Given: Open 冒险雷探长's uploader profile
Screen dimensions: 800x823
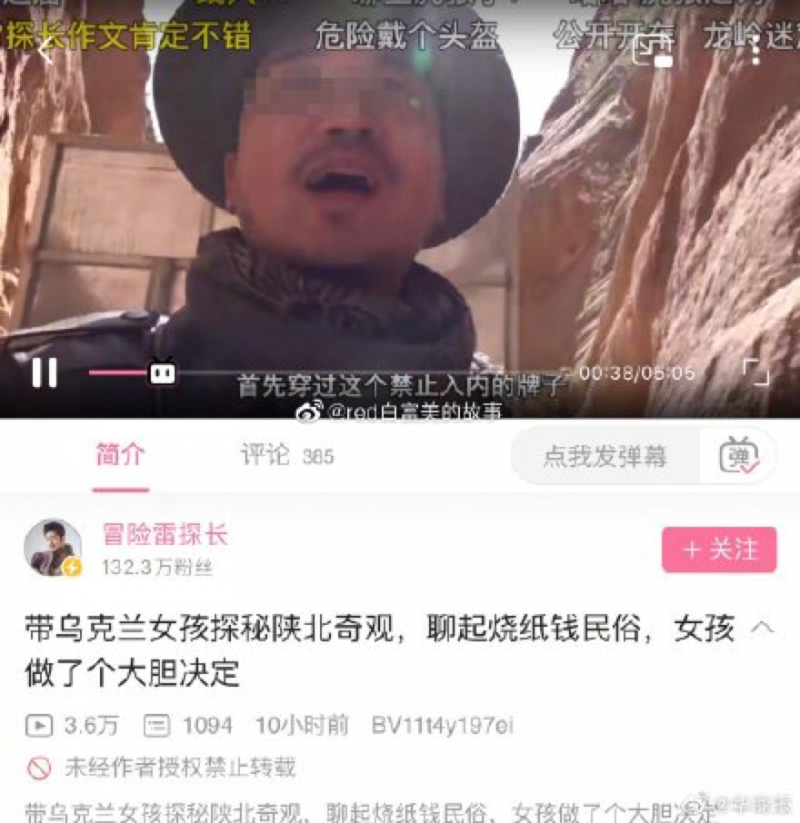Looking at the screenshot, I should point(53,548).
